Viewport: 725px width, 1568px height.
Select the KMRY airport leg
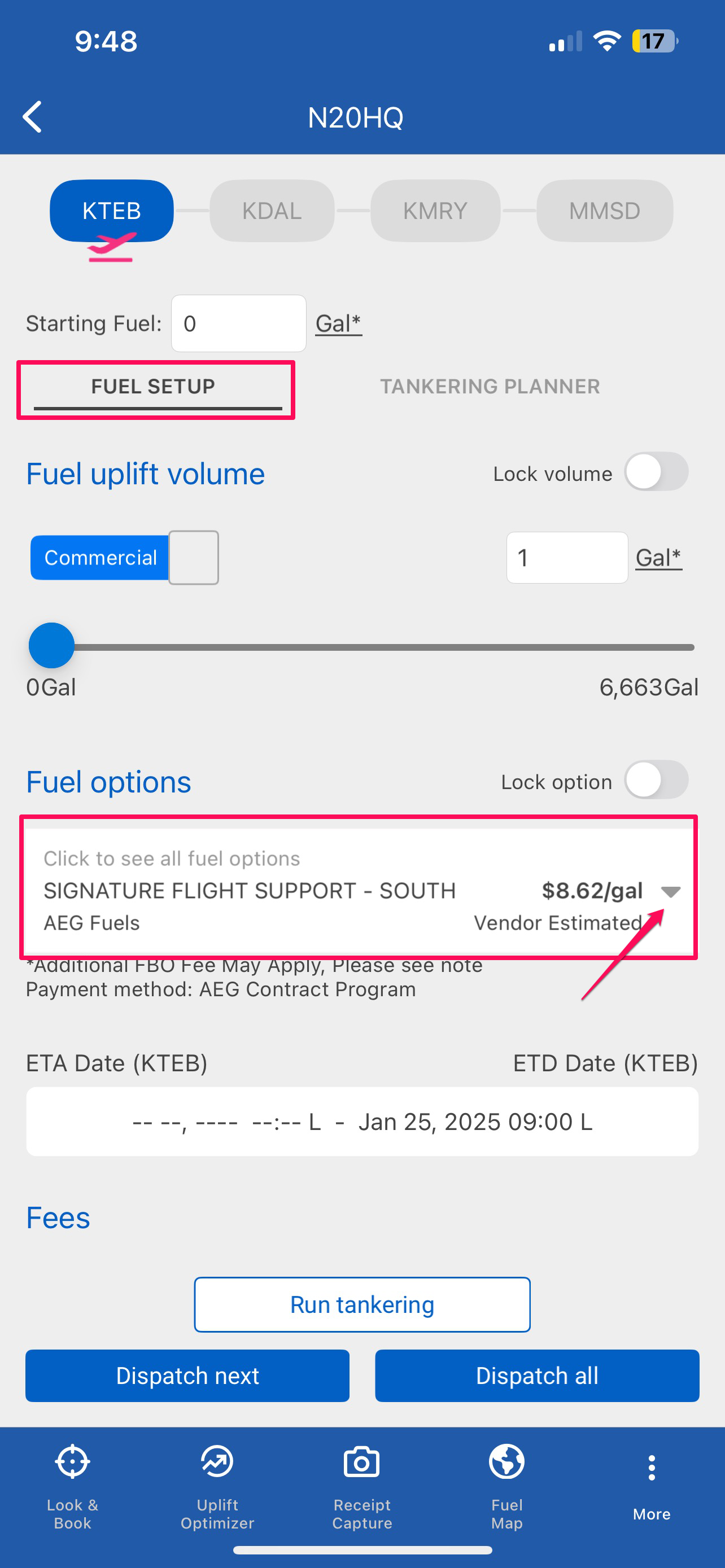tap(435, 211)
